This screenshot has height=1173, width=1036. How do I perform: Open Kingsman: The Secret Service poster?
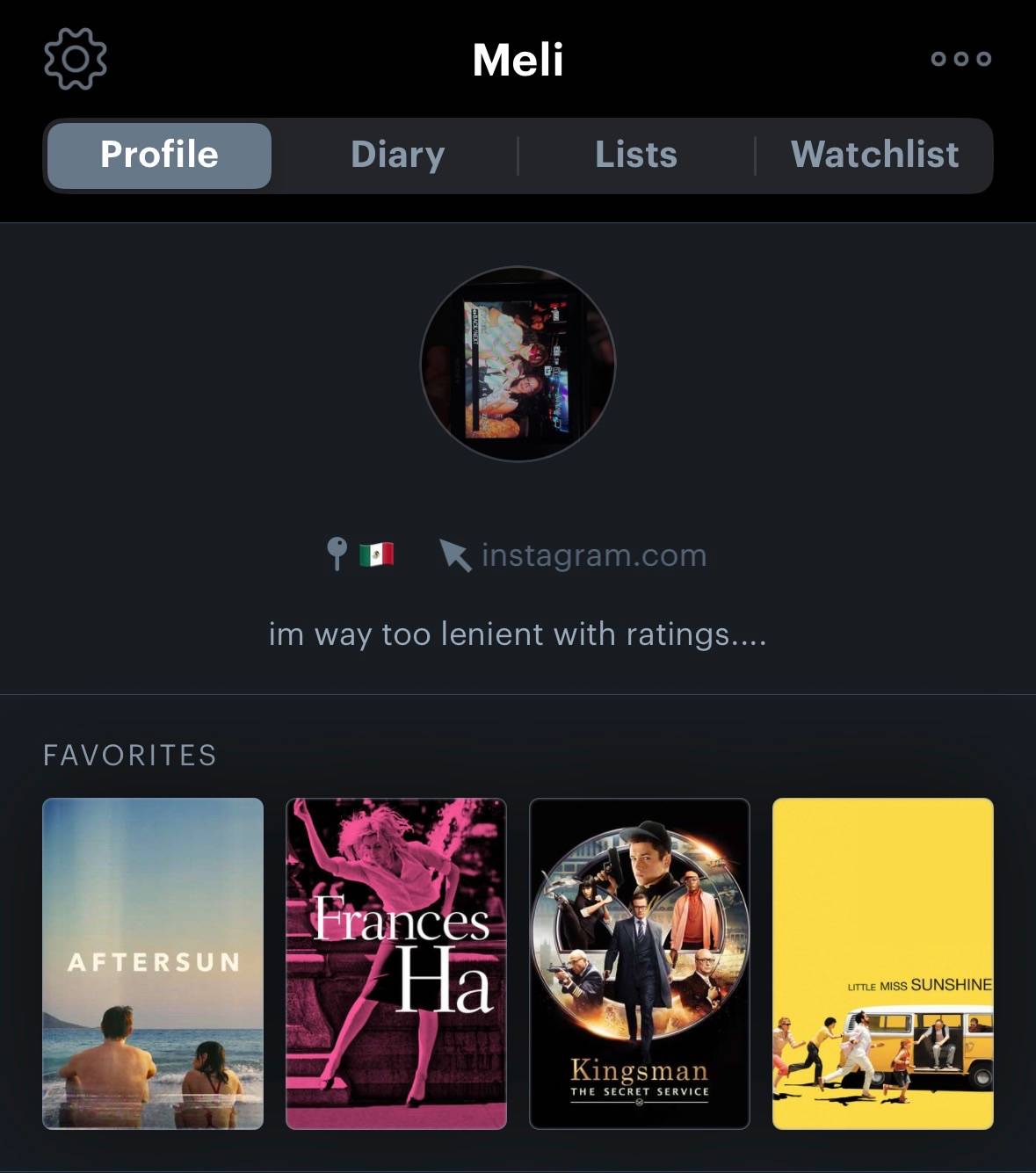pos(640,964)
